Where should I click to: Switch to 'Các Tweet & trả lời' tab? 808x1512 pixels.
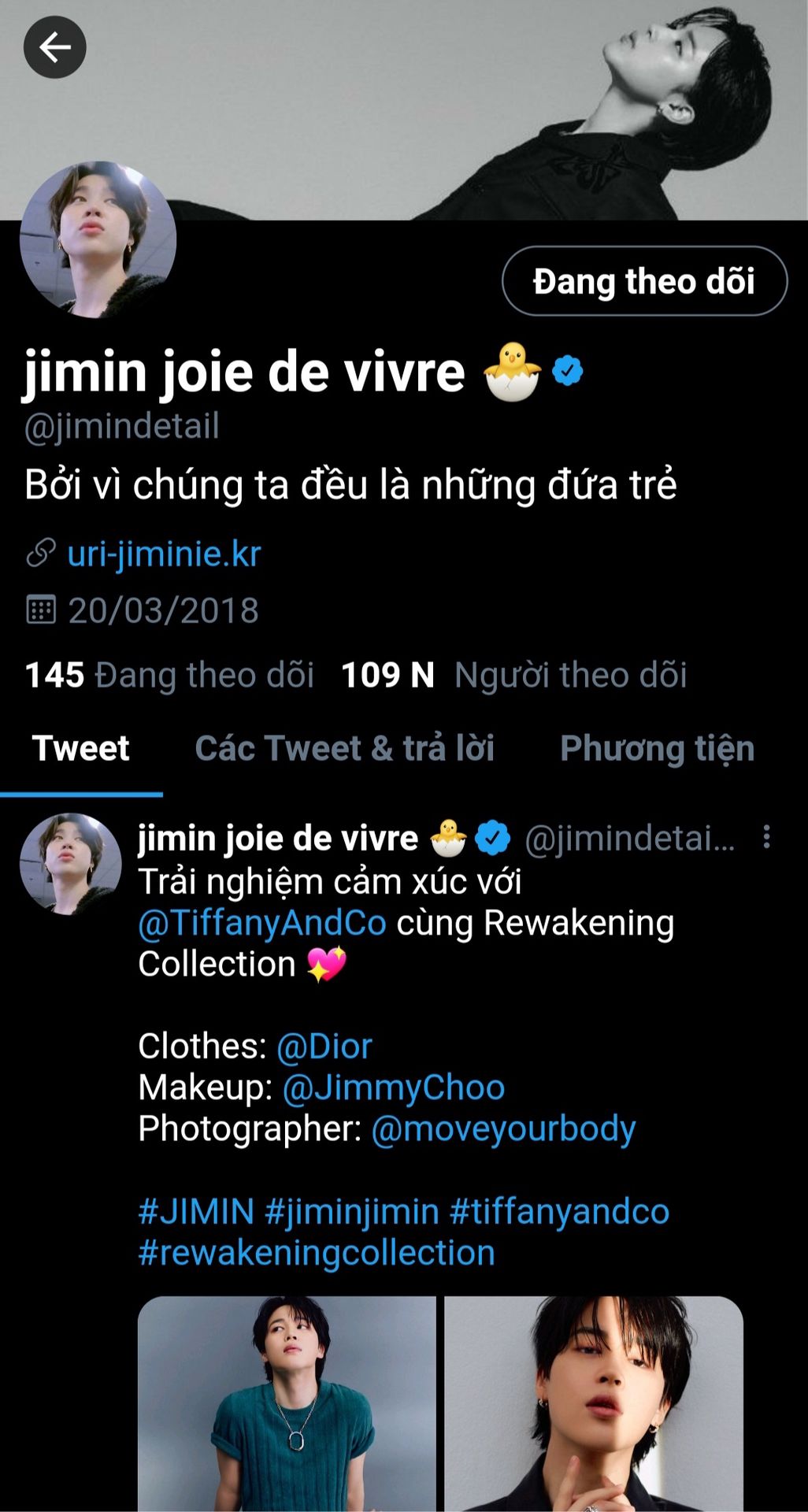coord(344,748)
